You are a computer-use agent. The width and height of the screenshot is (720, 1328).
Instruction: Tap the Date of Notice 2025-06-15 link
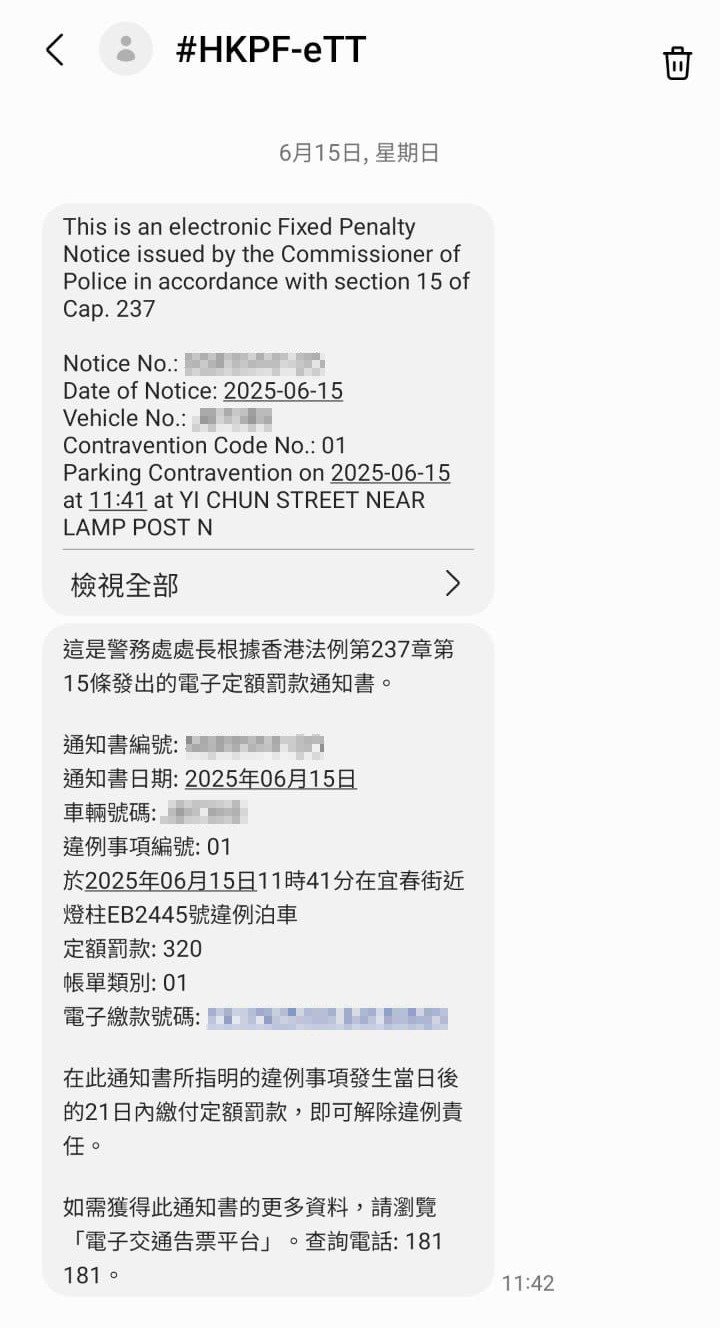click(283, 391)
